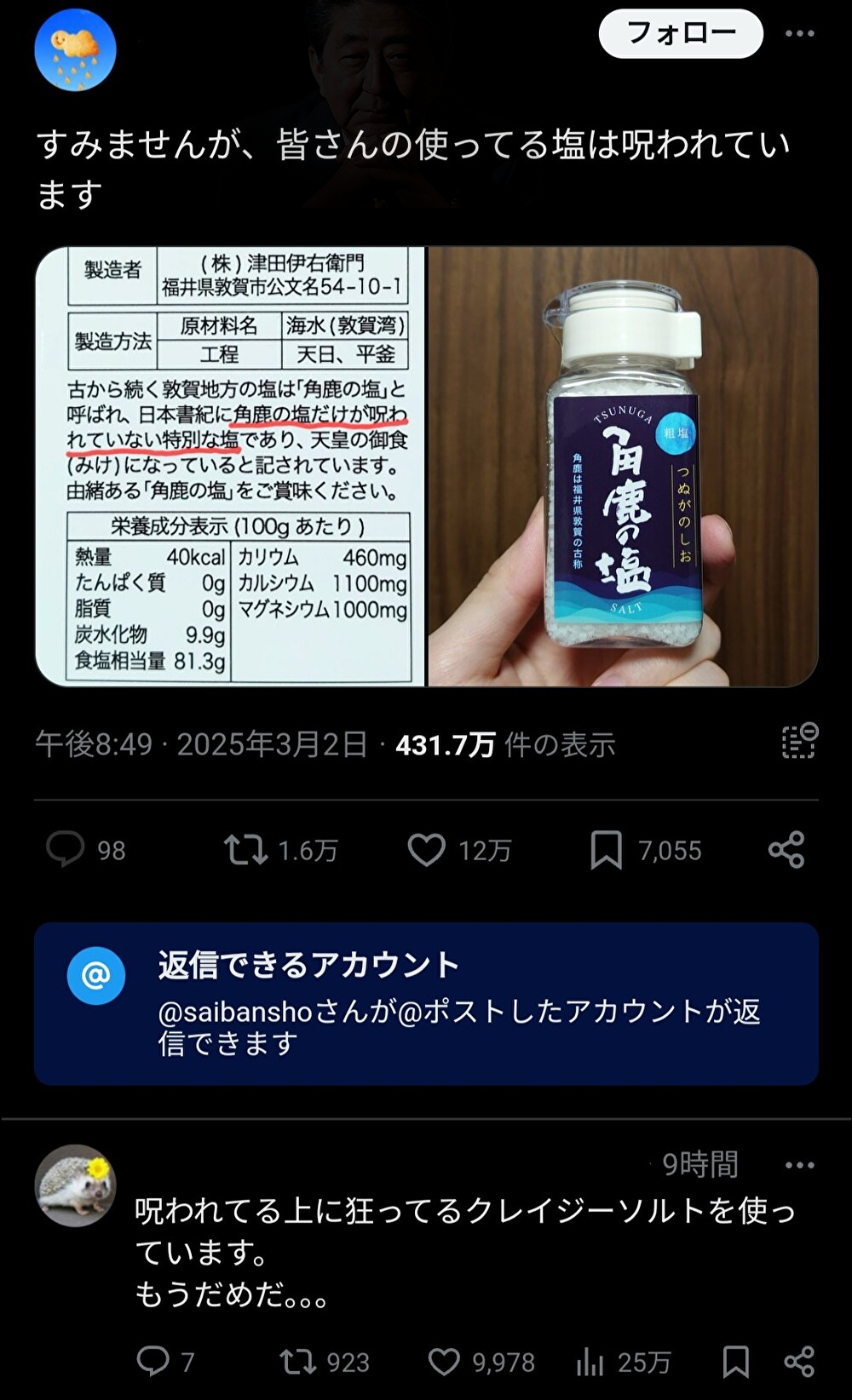Tap the フォロー follow button
852x1400 pixels.
tap(680, 34)
